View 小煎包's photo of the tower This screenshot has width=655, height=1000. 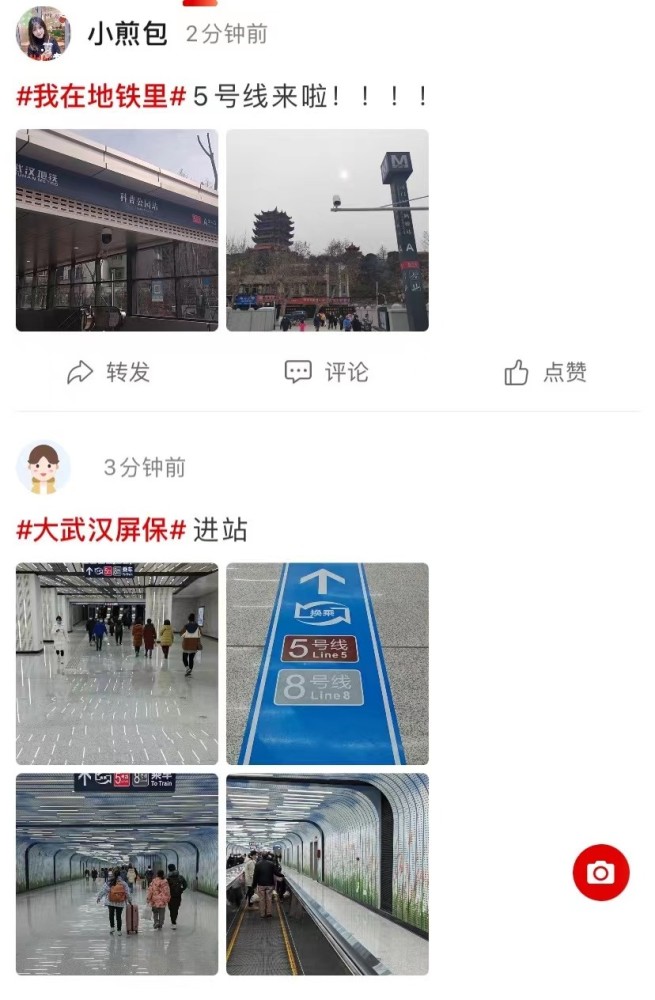pyautogui.click(x=327, y=230)
